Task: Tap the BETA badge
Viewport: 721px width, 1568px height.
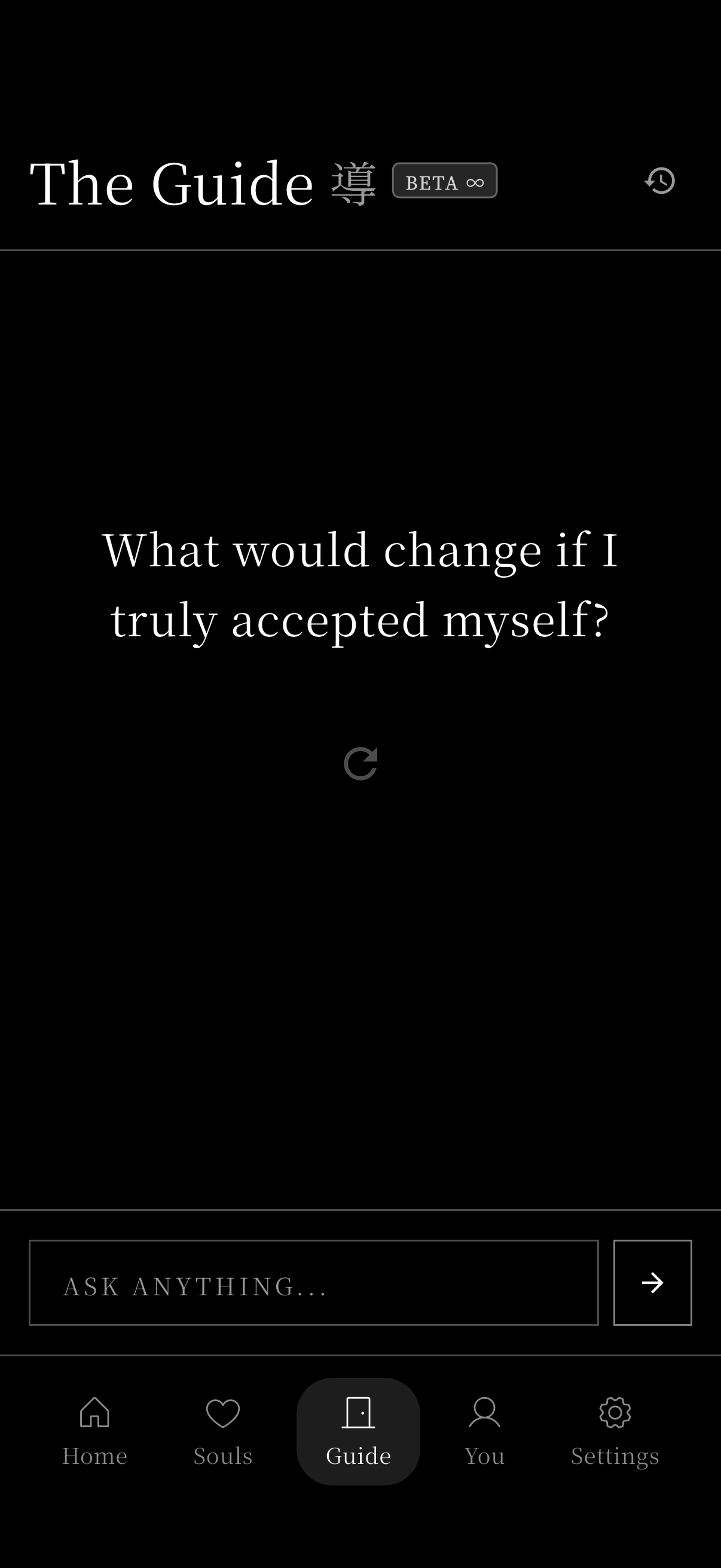Action: pos(444,181)
